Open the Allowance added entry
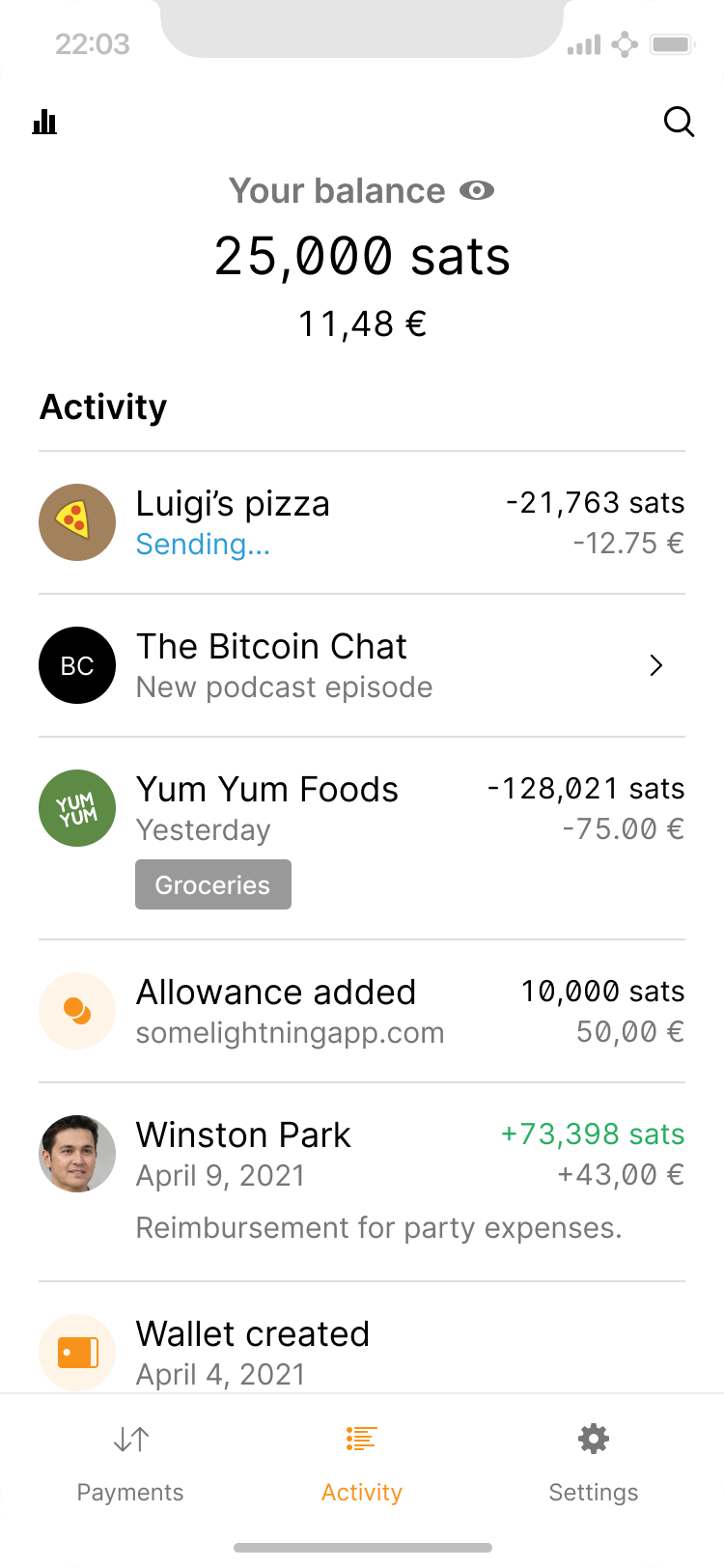 click(x=361, y=1011)
